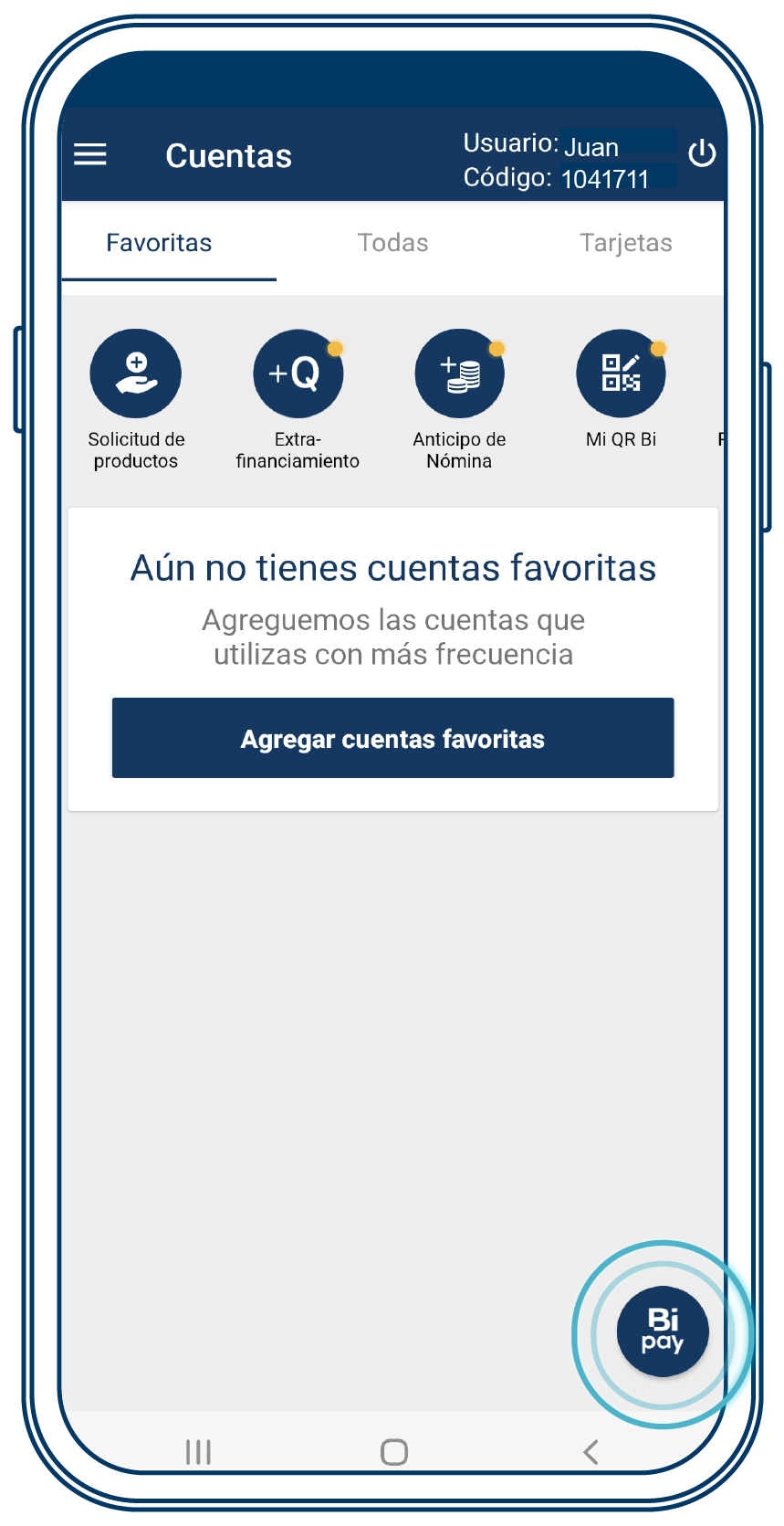
Task: Select the Favoritas tab
Action: point(159,242)
